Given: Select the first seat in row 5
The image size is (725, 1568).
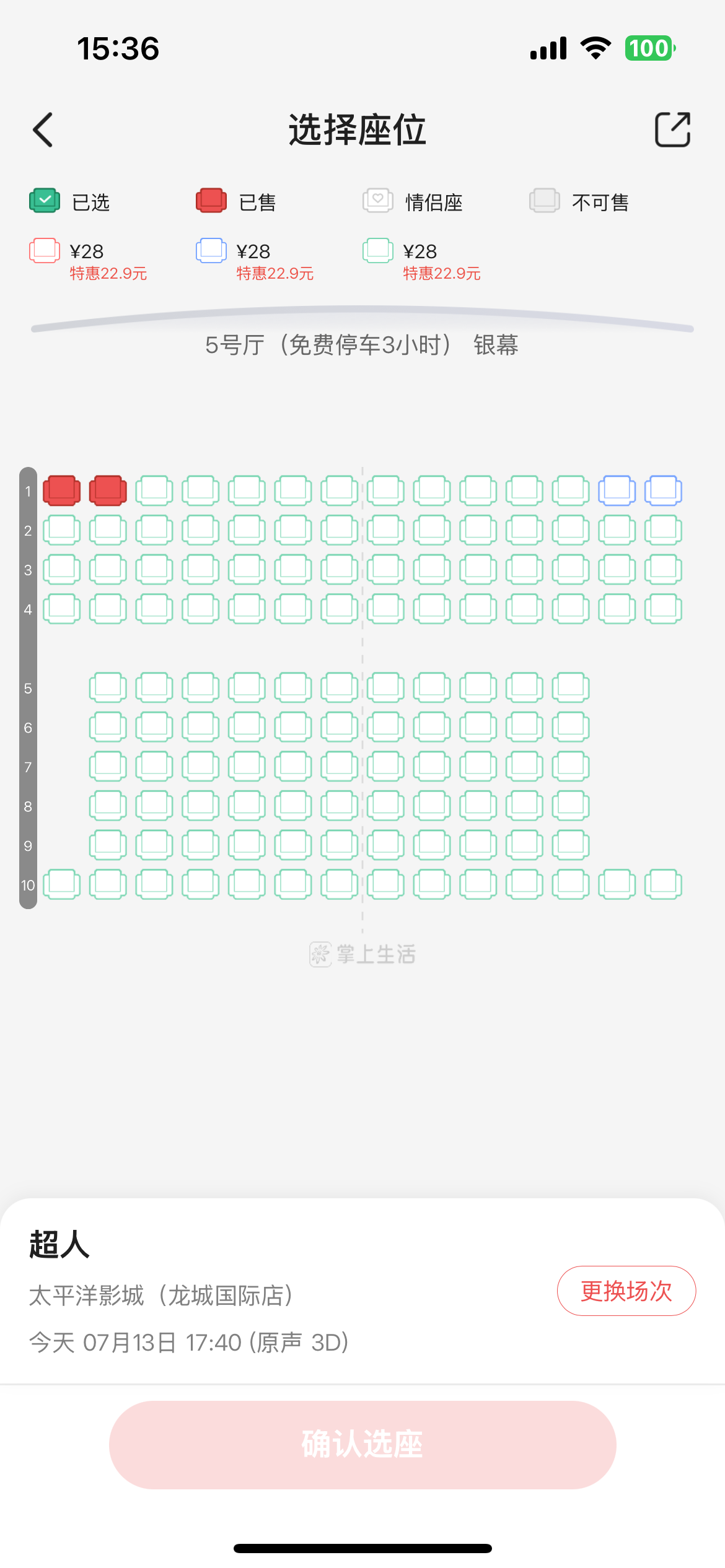Looking at the screenshot, I should (x=108, y=687).
